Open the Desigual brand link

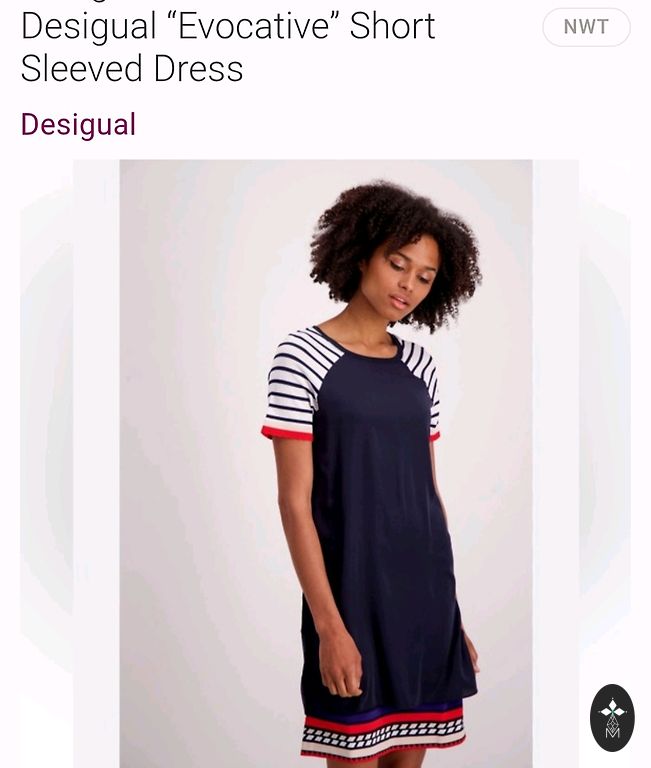[78, 125]
